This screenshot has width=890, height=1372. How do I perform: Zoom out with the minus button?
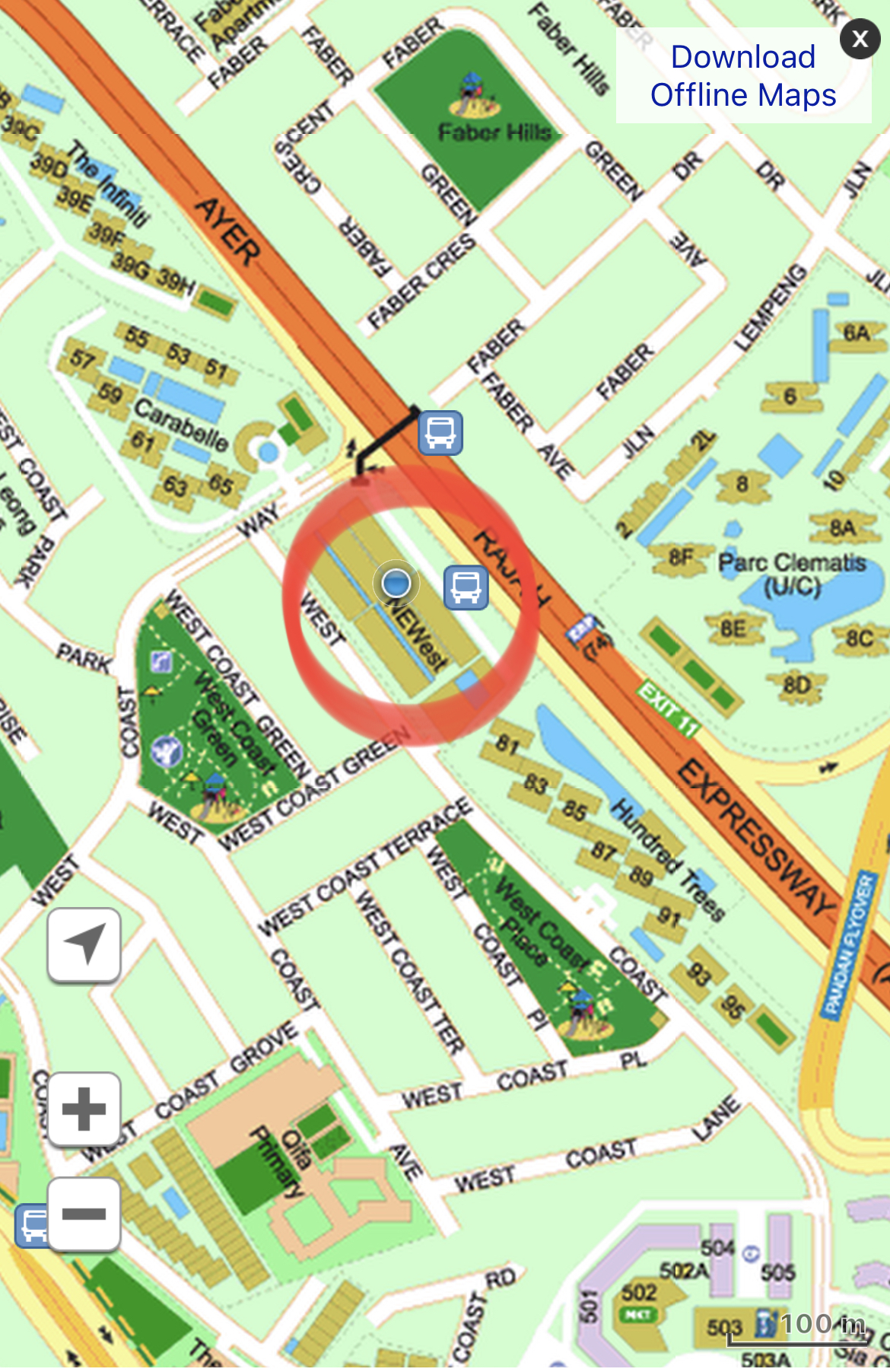coord(84,1214)
